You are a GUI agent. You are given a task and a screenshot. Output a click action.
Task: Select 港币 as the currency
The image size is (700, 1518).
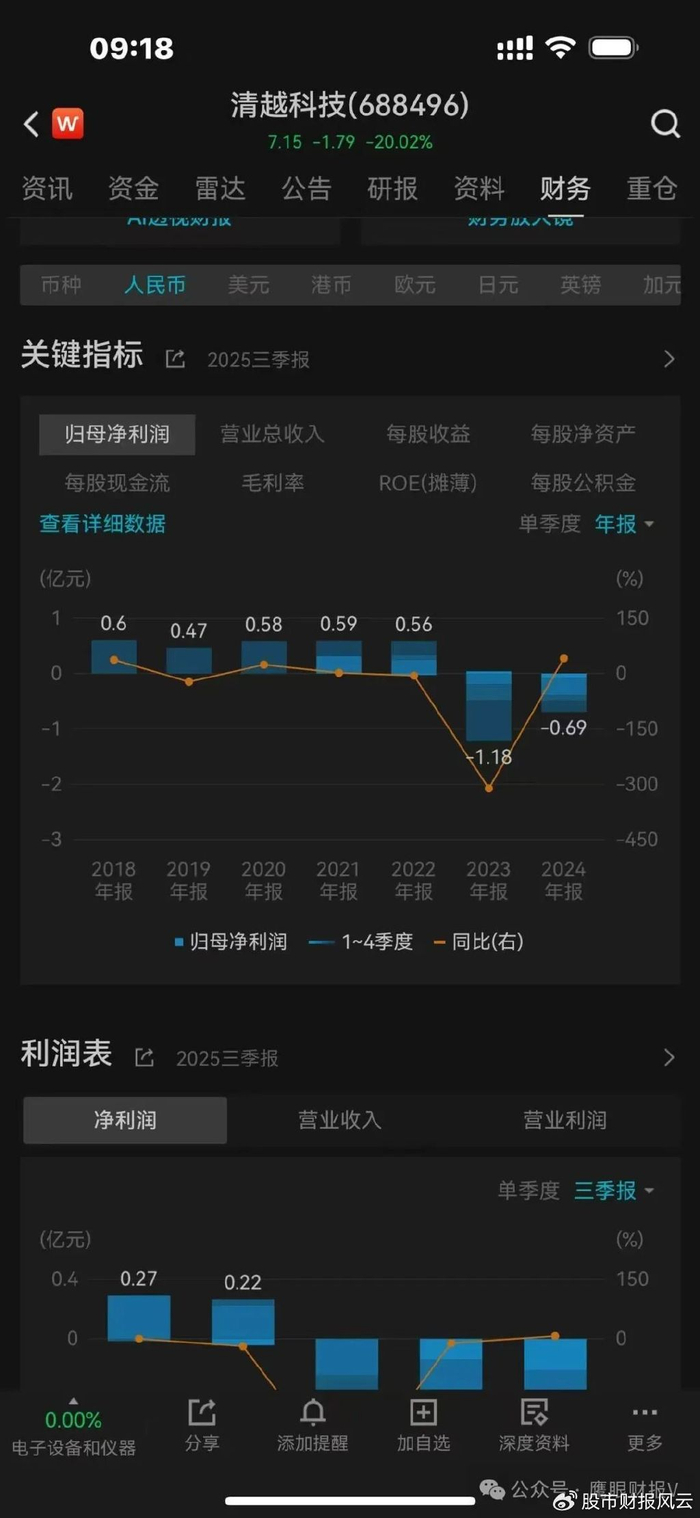(x=331, y=285)
